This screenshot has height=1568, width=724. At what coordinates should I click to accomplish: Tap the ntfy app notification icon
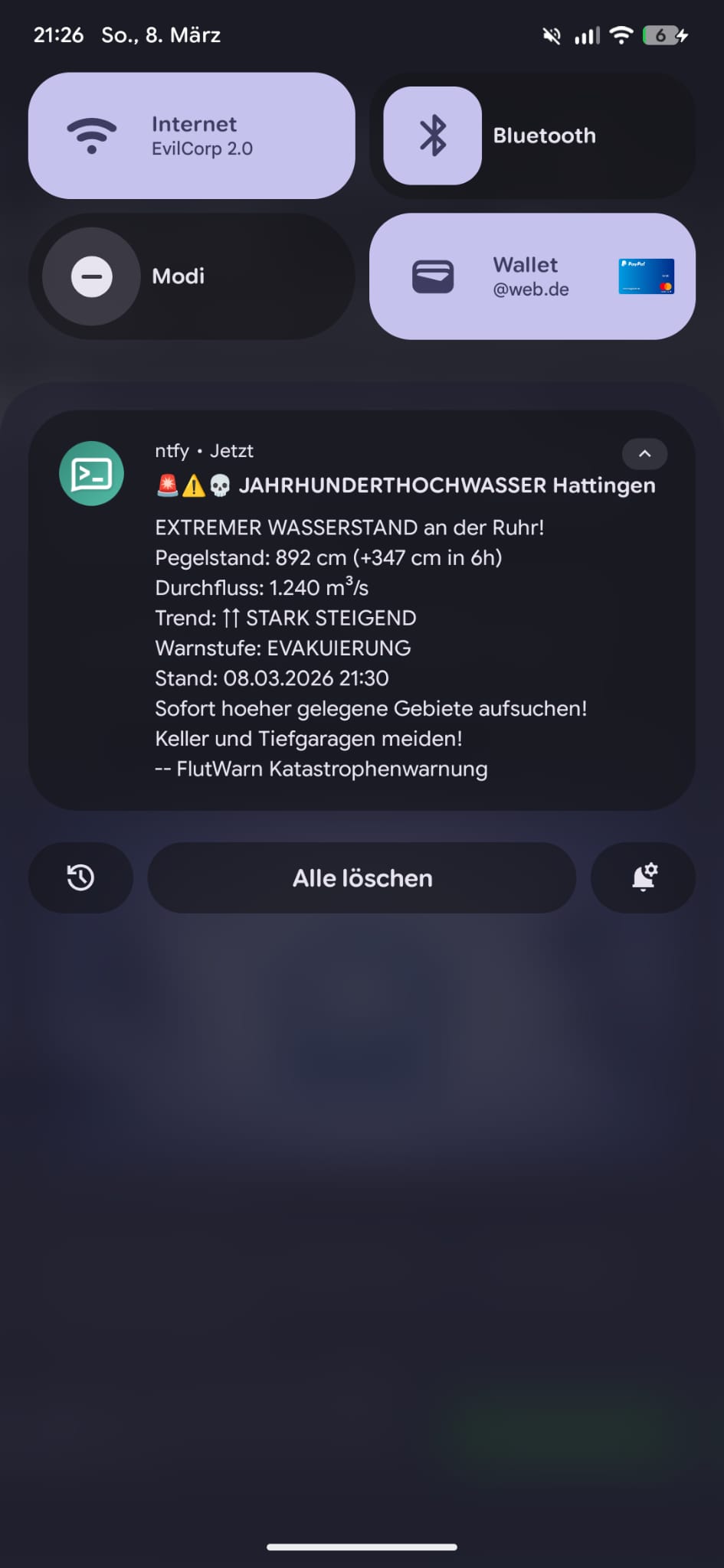(91, 473)
